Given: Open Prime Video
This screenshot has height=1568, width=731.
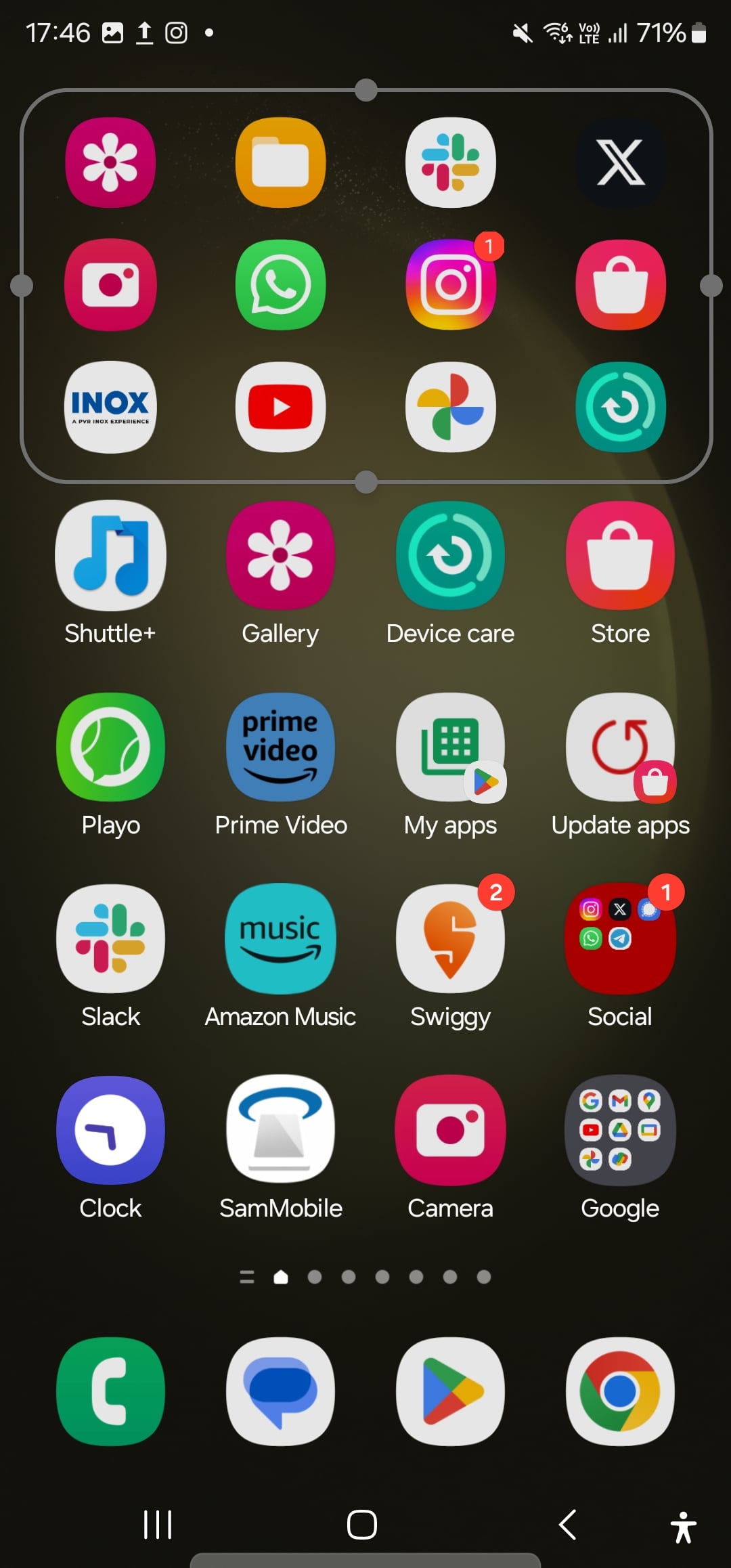Looking at the screenshot, I should [280, 748].
